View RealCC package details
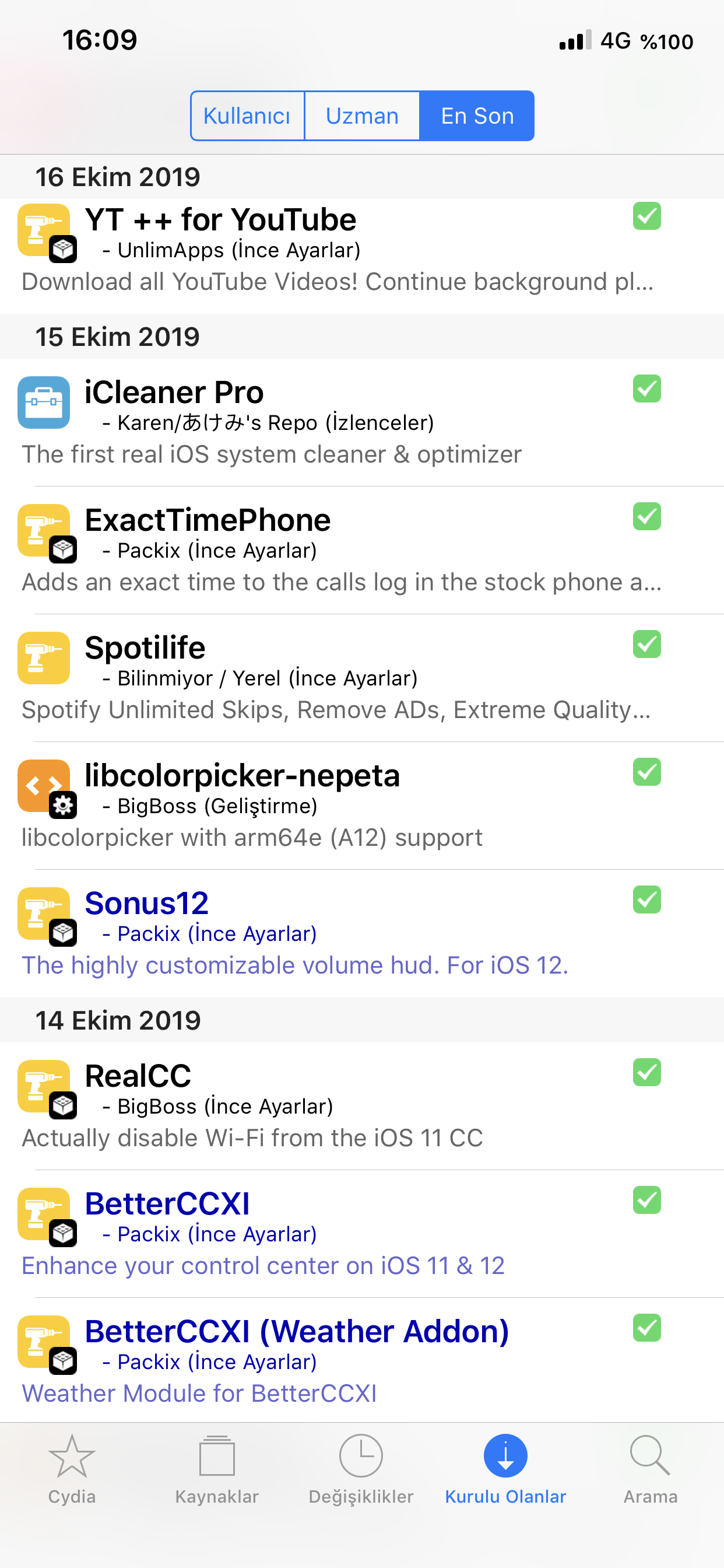Image resolution: width=724 pixels, height=1568 pixels. [x=340, y=1106]
